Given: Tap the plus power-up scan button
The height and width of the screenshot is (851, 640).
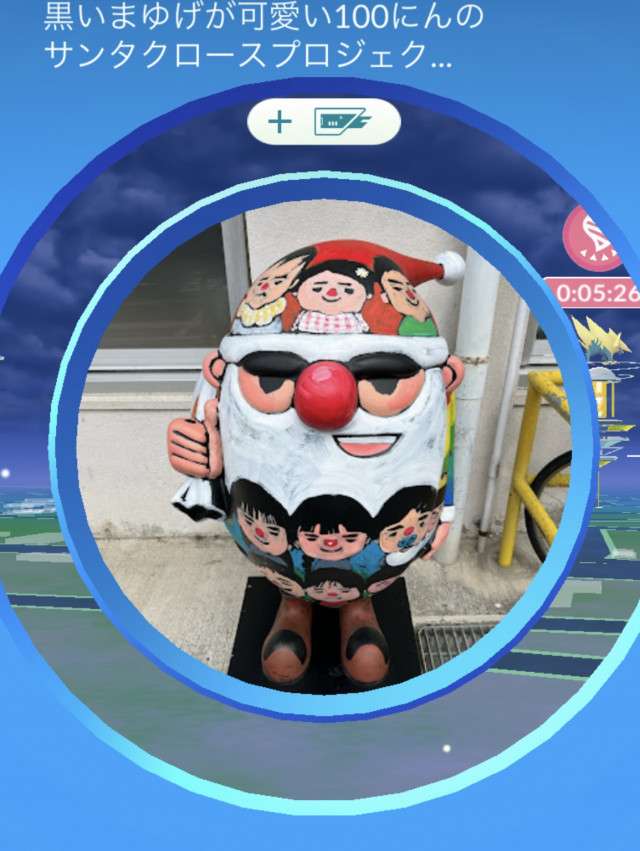Looking at the screenshot, I should pyautogui.click(x=323, y=122).
